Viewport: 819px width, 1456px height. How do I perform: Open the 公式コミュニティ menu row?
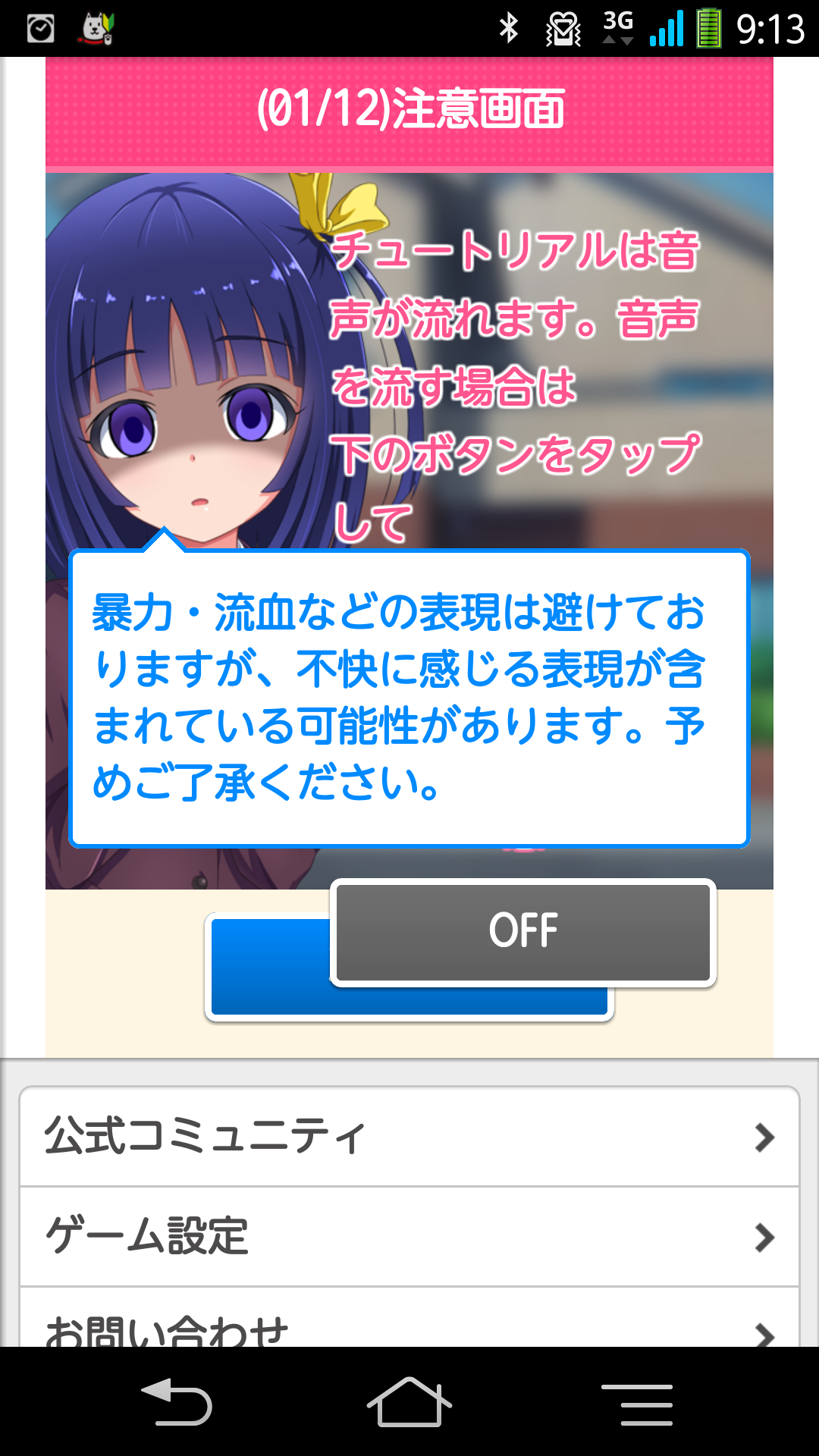click(x=409, y=1137)
